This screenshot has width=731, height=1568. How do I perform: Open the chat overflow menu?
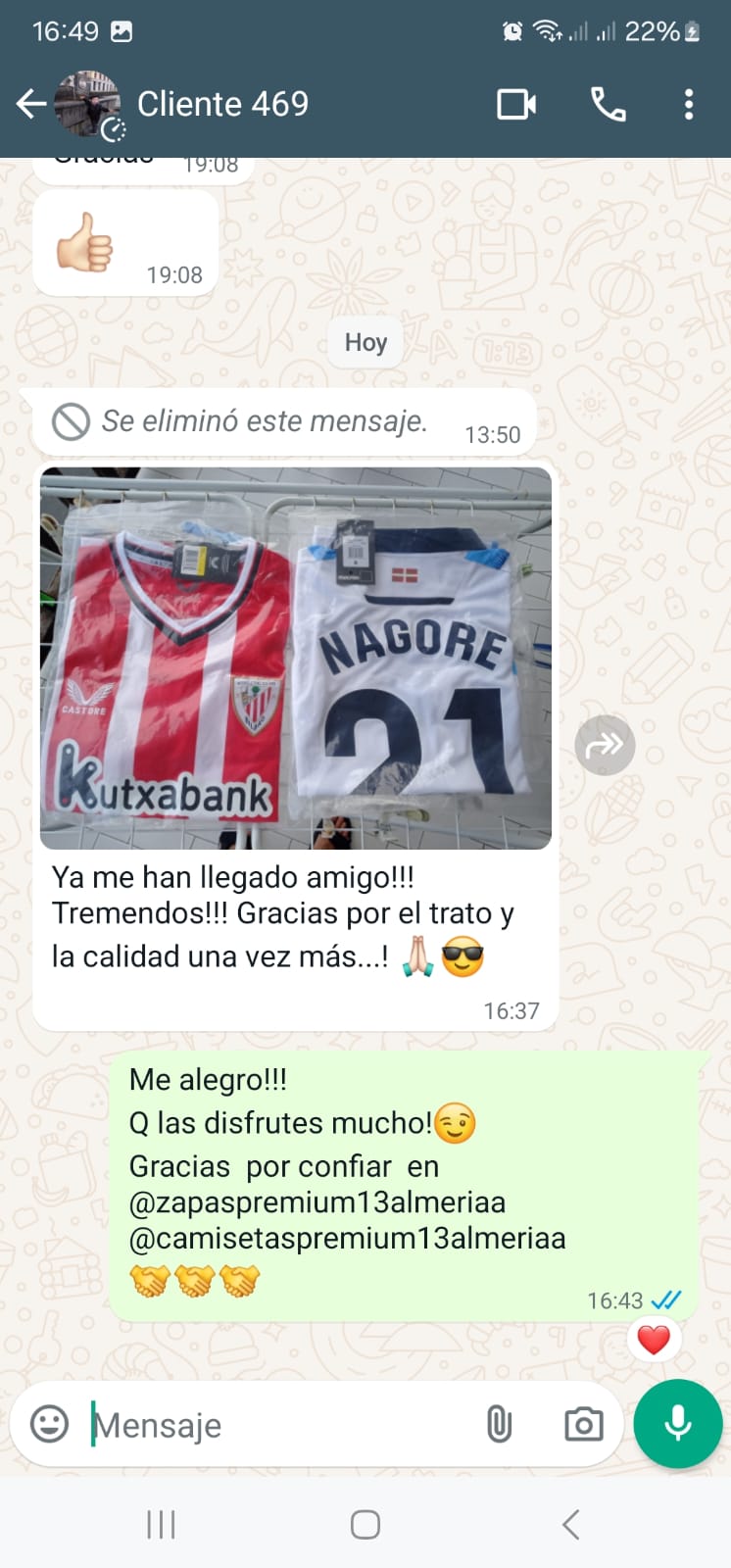tap(689, 104)
